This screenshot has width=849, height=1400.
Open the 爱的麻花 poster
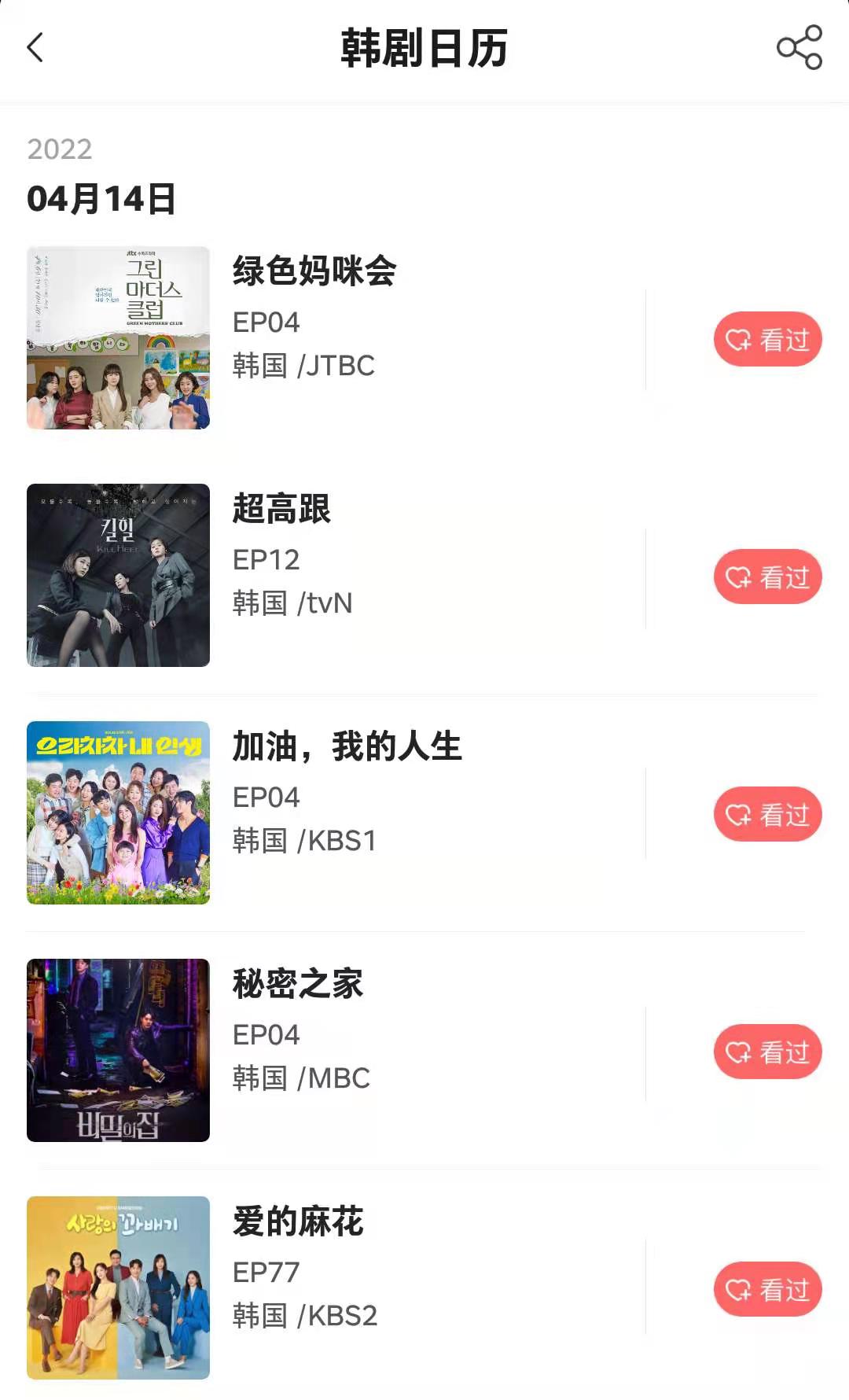118,1288
